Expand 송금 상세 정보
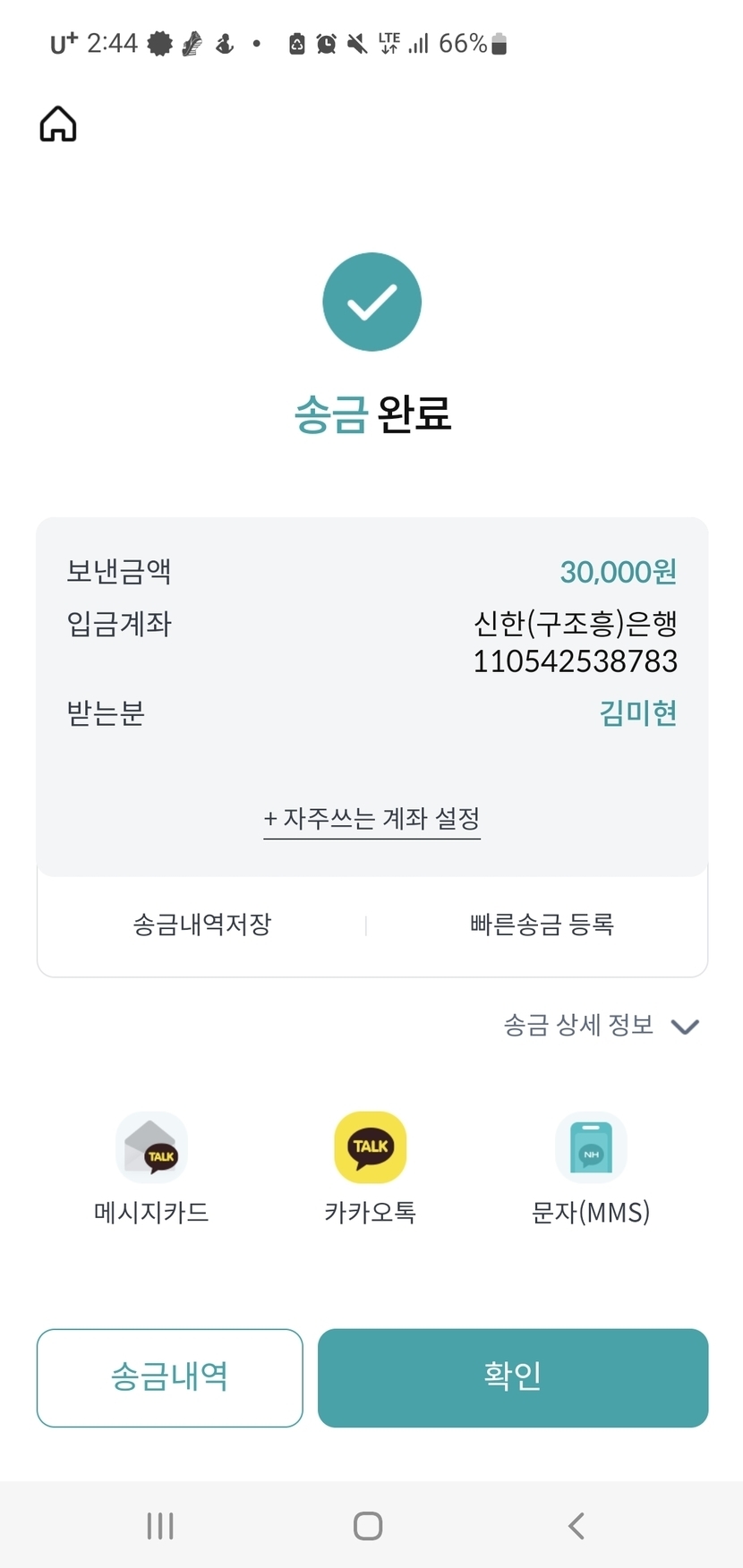The height and width of the screenshot is (1568, 743). tap(601, 1026)
